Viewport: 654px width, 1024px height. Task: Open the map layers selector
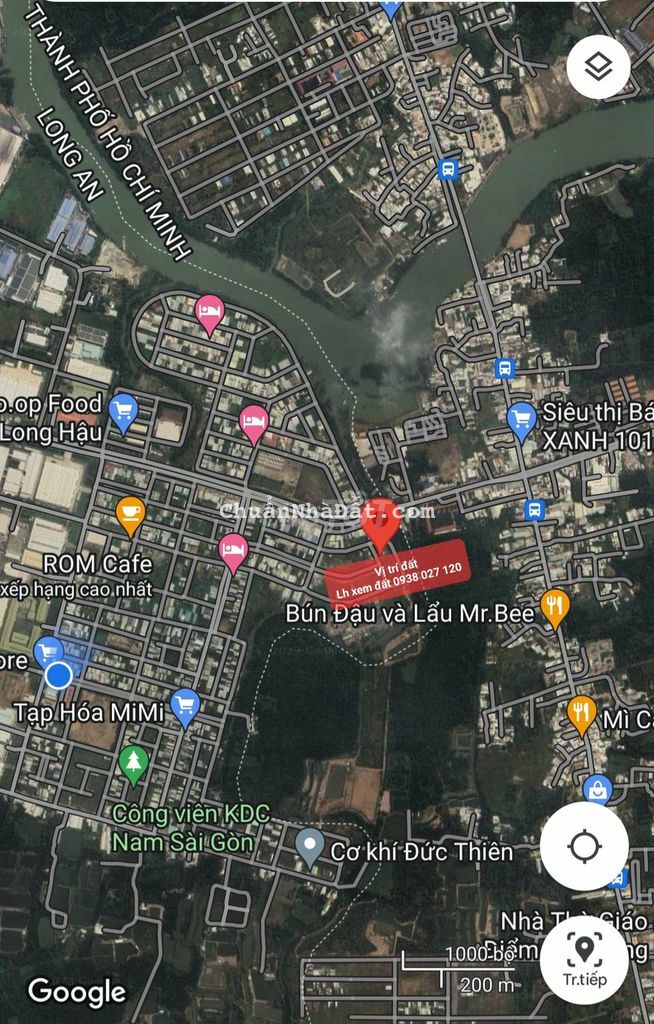point(598,67)
